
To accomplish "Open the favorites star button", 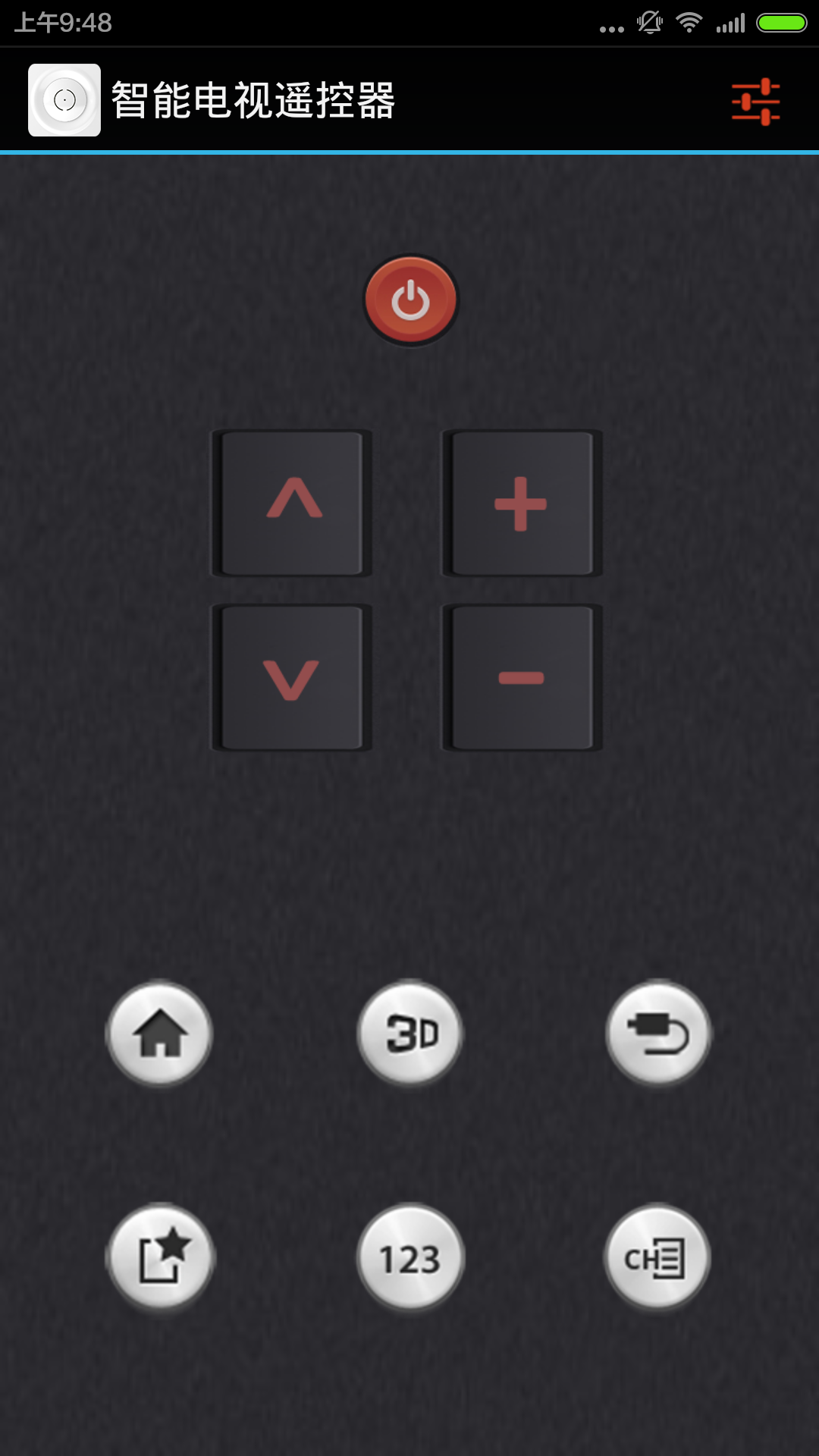I will [x=160, y=1257].
